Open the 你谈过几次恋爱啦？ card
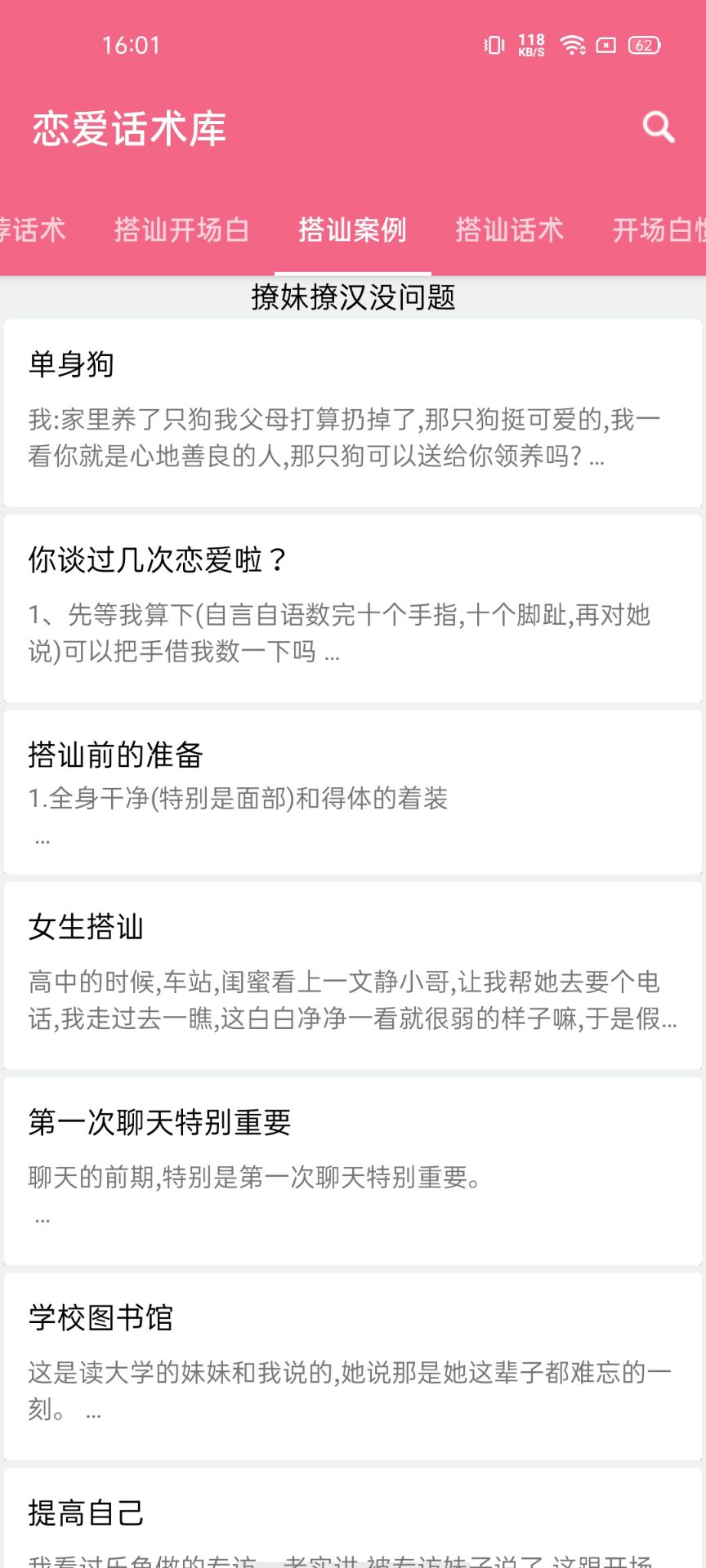This screenshot has height=1568, width=706. point(353,608)
